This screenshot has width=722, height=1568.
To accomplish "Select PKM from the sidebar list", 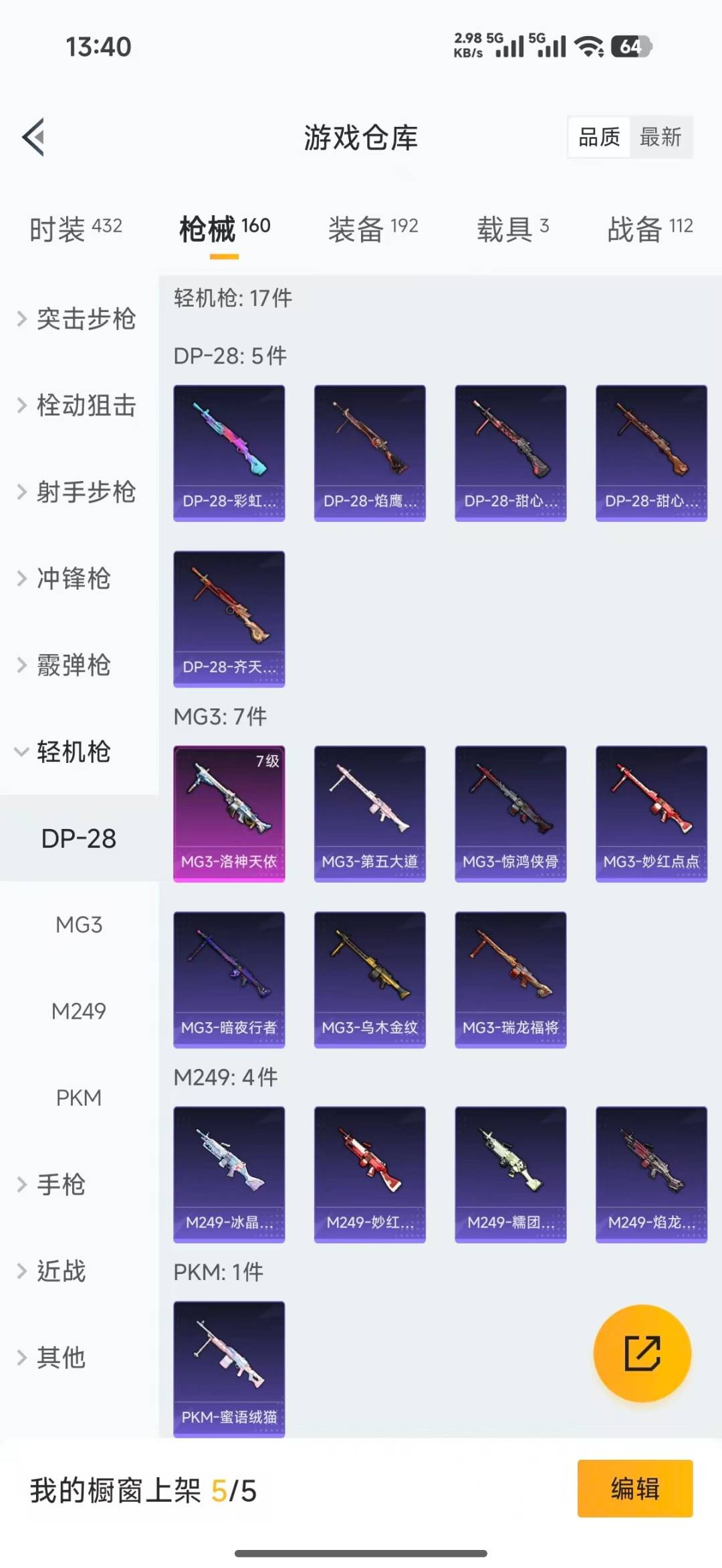I will pos(80,1098).
